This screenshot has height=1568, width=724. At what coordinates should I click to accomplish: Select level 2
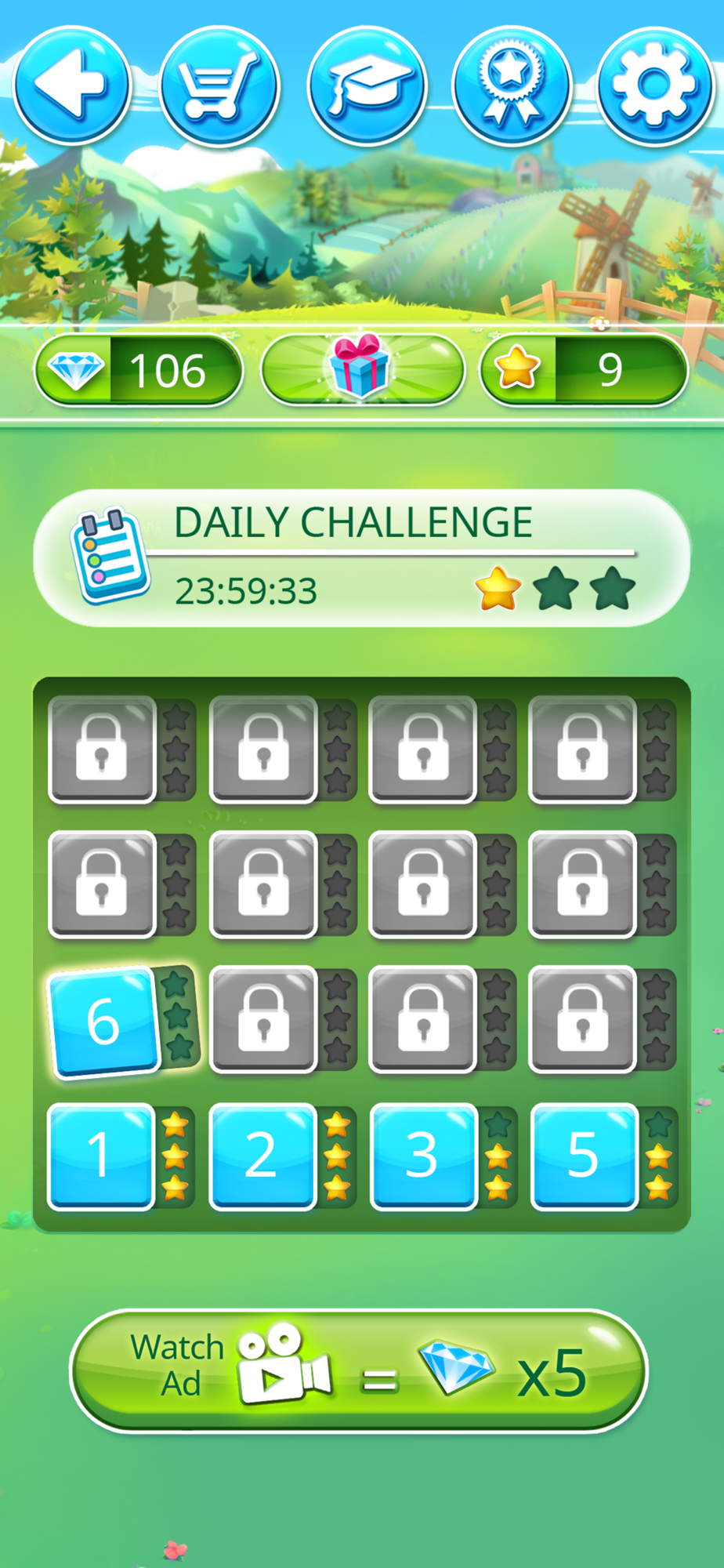pos(262,1156)
